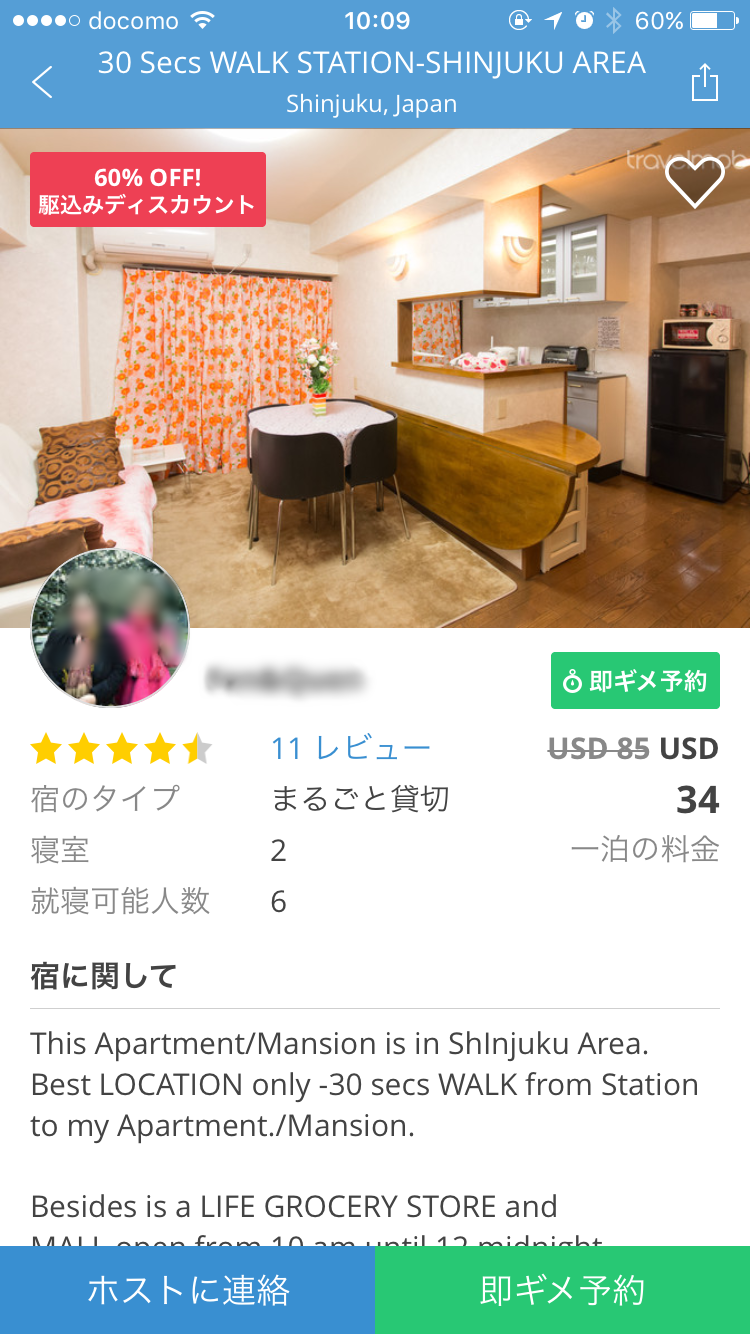
Task: Contact host via ホストに連絡 button
Action: point(188,1290)
